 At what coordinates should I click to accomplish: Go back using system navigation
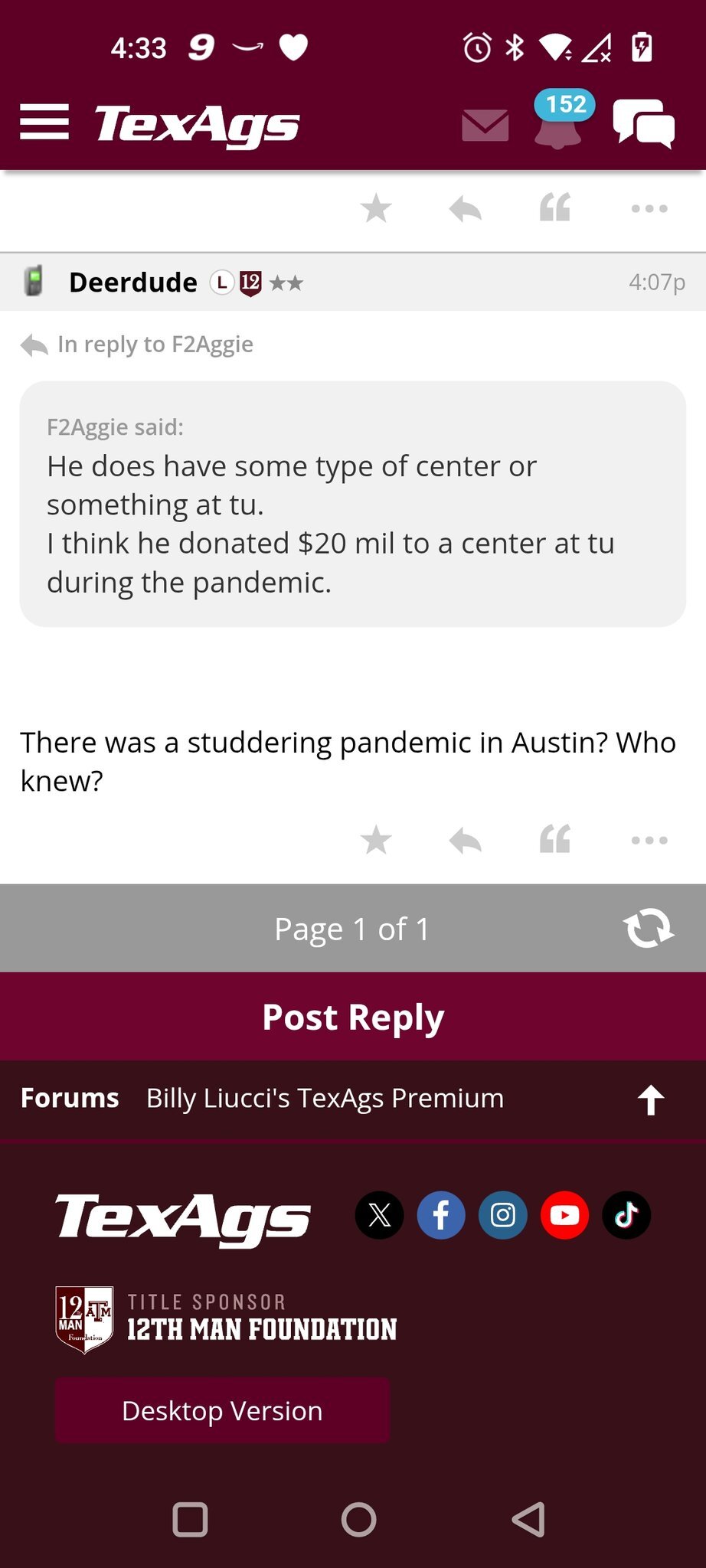tap(528, 1519)
